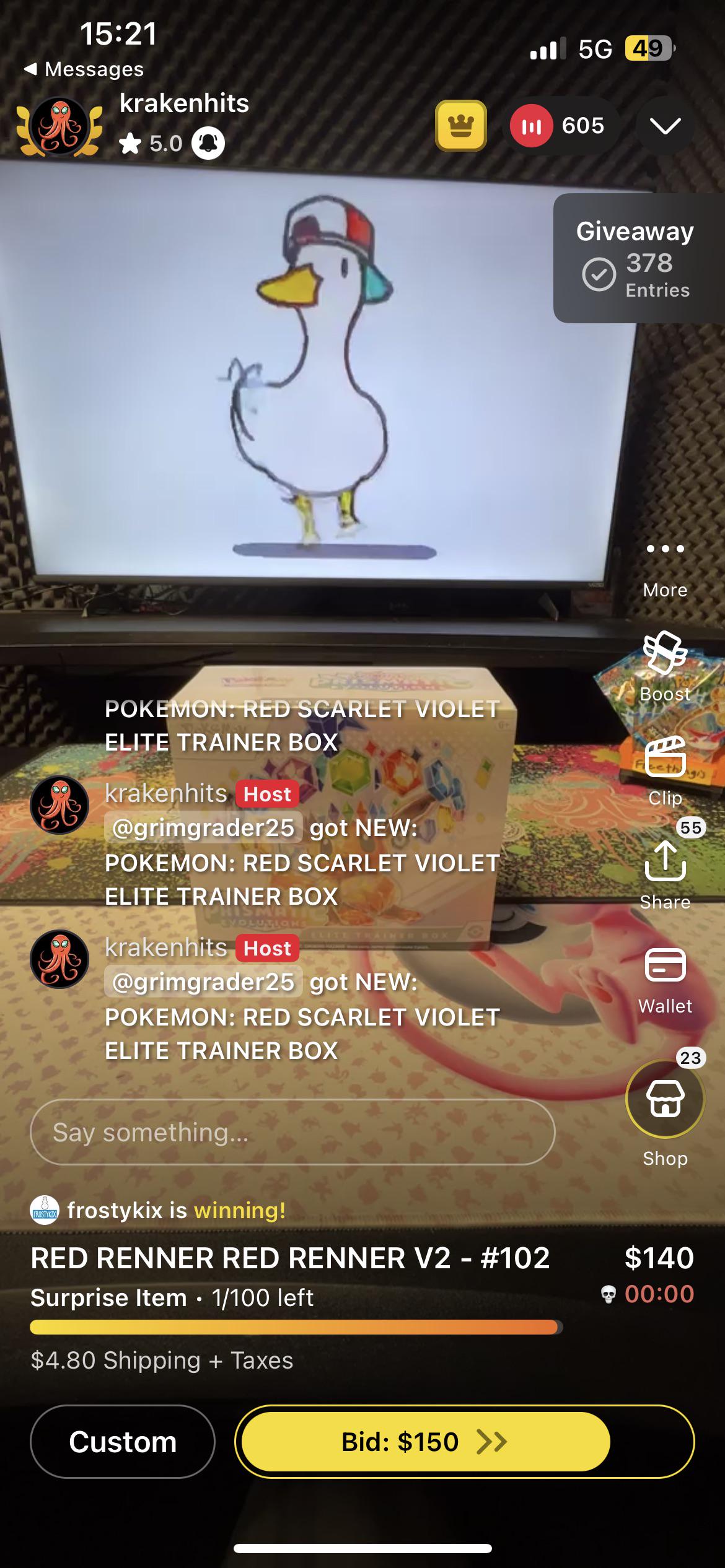The width and height of the screenshot is (725, 1568).
Task: Focus the Say something chat field
Action: click(292, 1132)
